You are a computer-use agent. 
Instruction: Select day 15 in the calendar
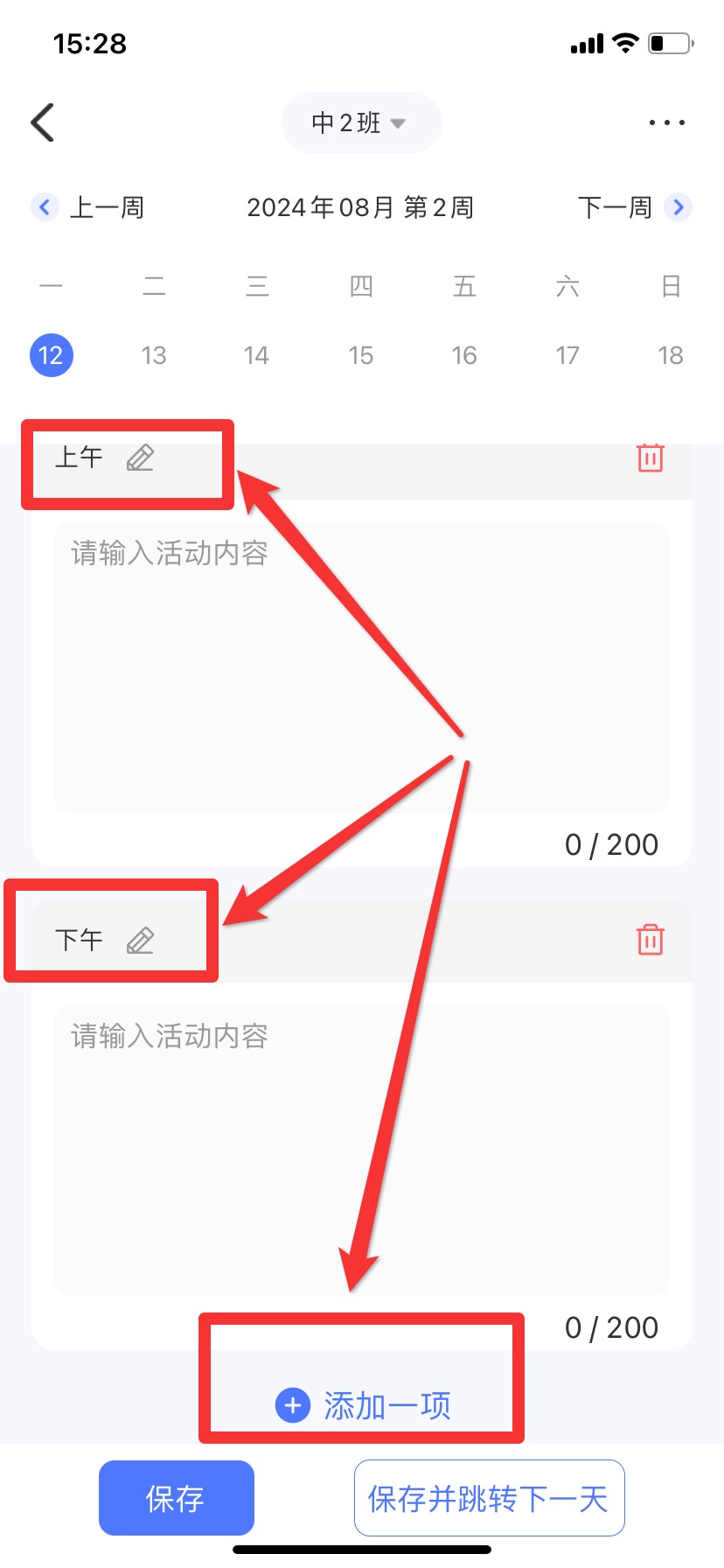click(x=360, y=355)
